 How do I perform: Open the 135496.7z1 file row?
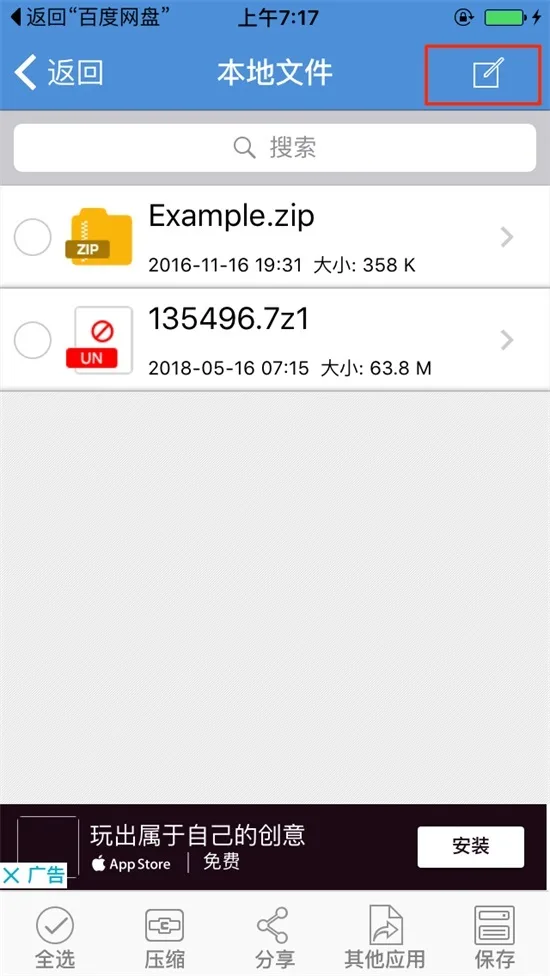(275, 340)
